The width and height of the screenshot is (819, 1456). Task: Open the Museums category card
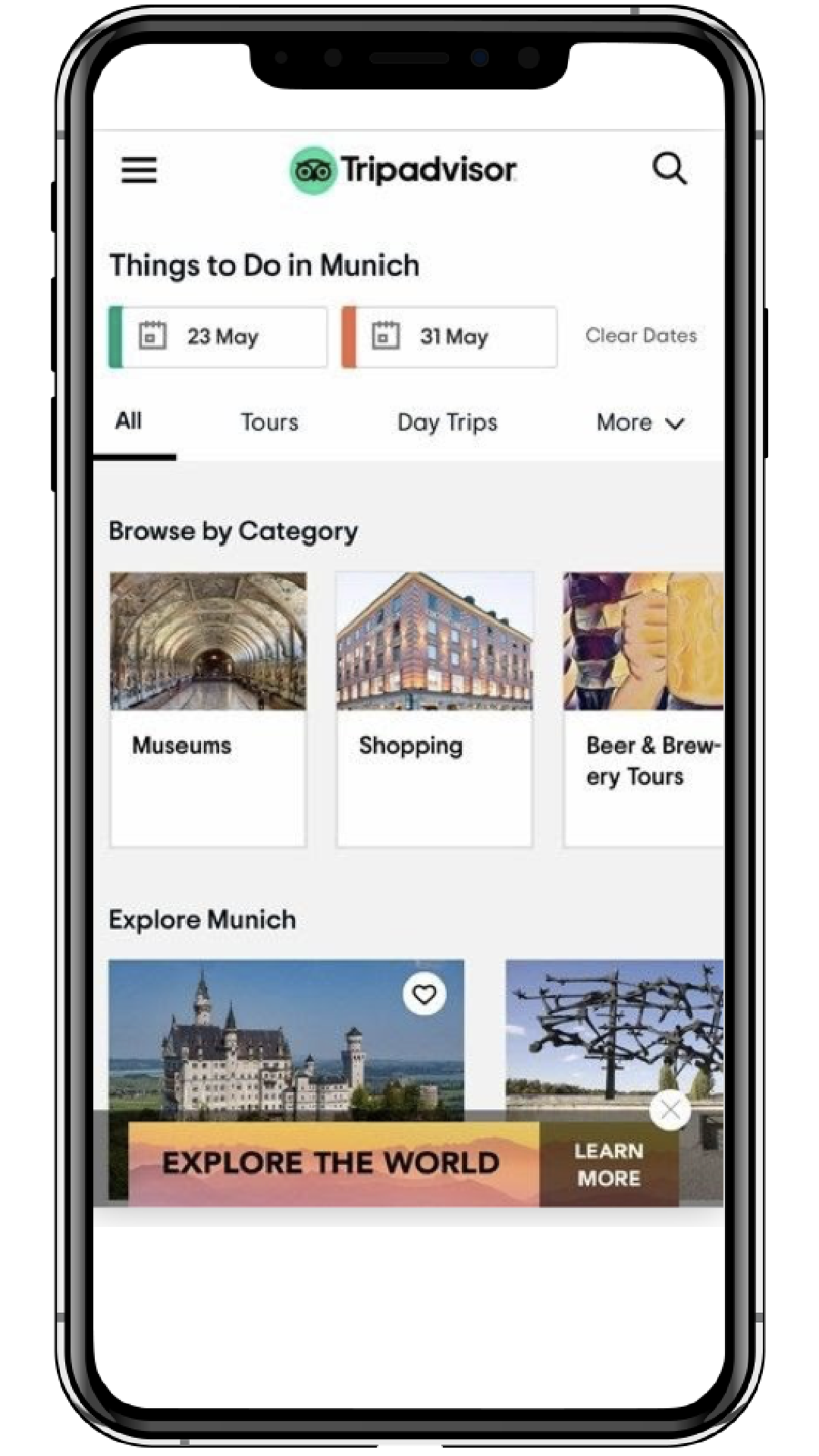pyautogui.click(x=209, y=708)
